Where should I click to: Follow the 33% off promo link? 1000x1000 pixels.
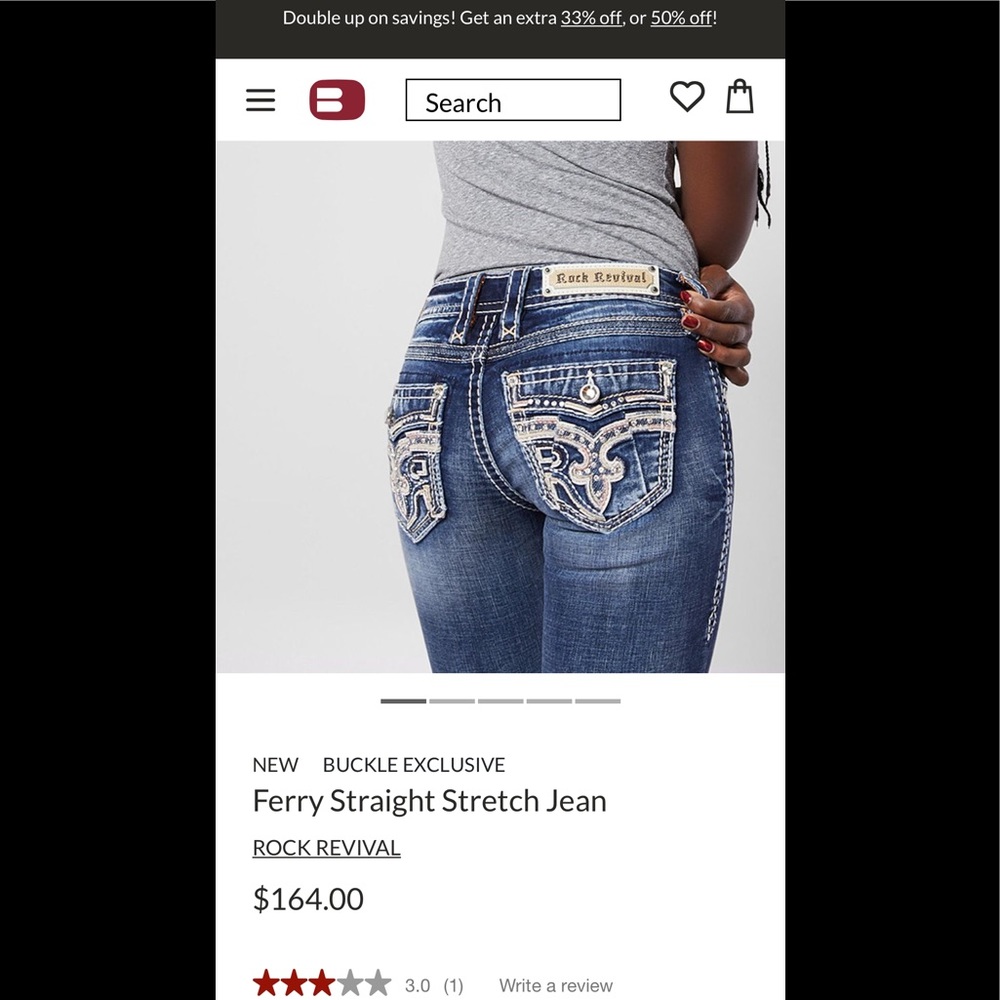(x=591, y=18)
